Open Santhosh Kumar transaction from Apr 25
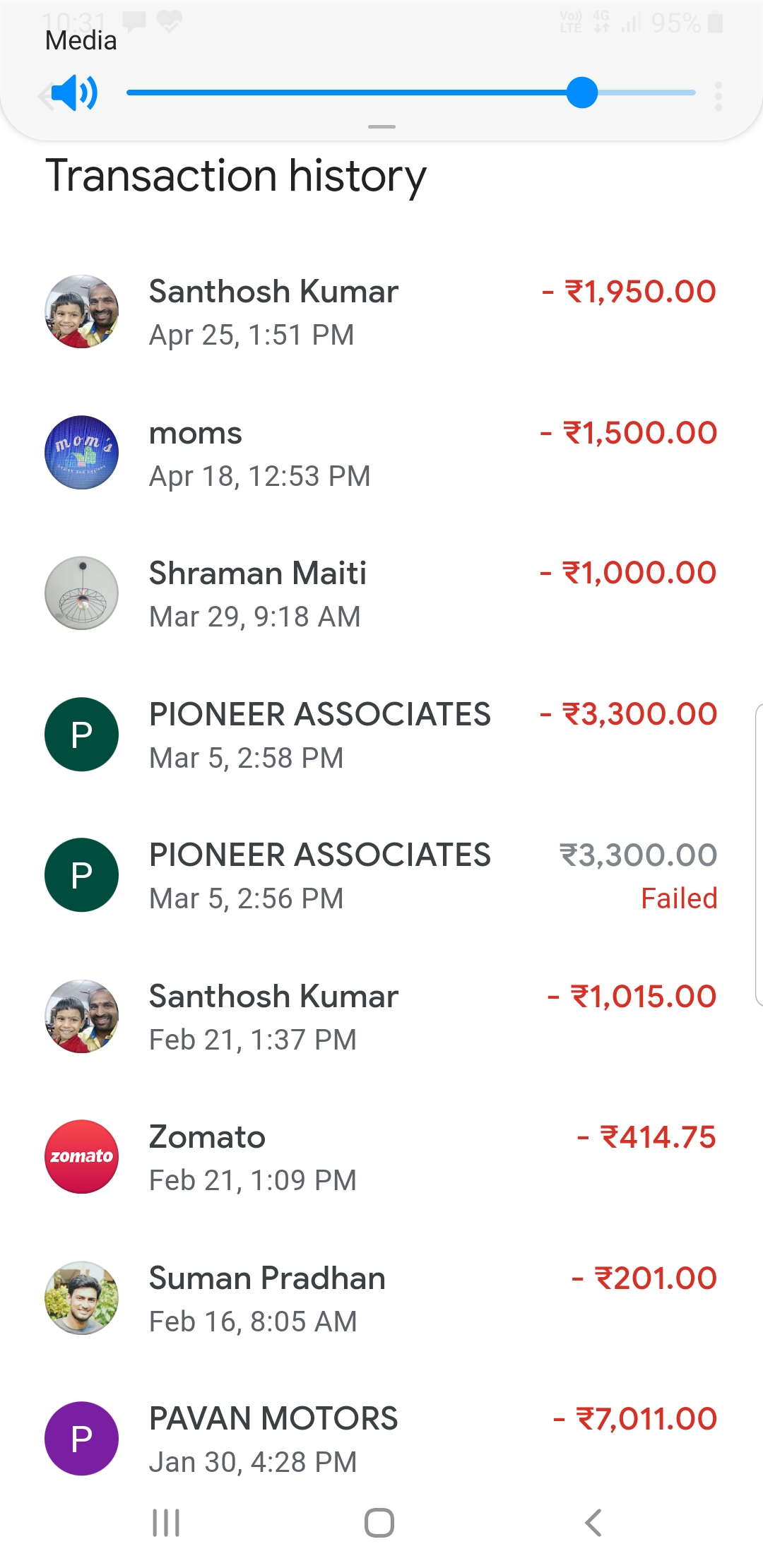The width and height of the screenshot is (763, 1568). point(381,312)
